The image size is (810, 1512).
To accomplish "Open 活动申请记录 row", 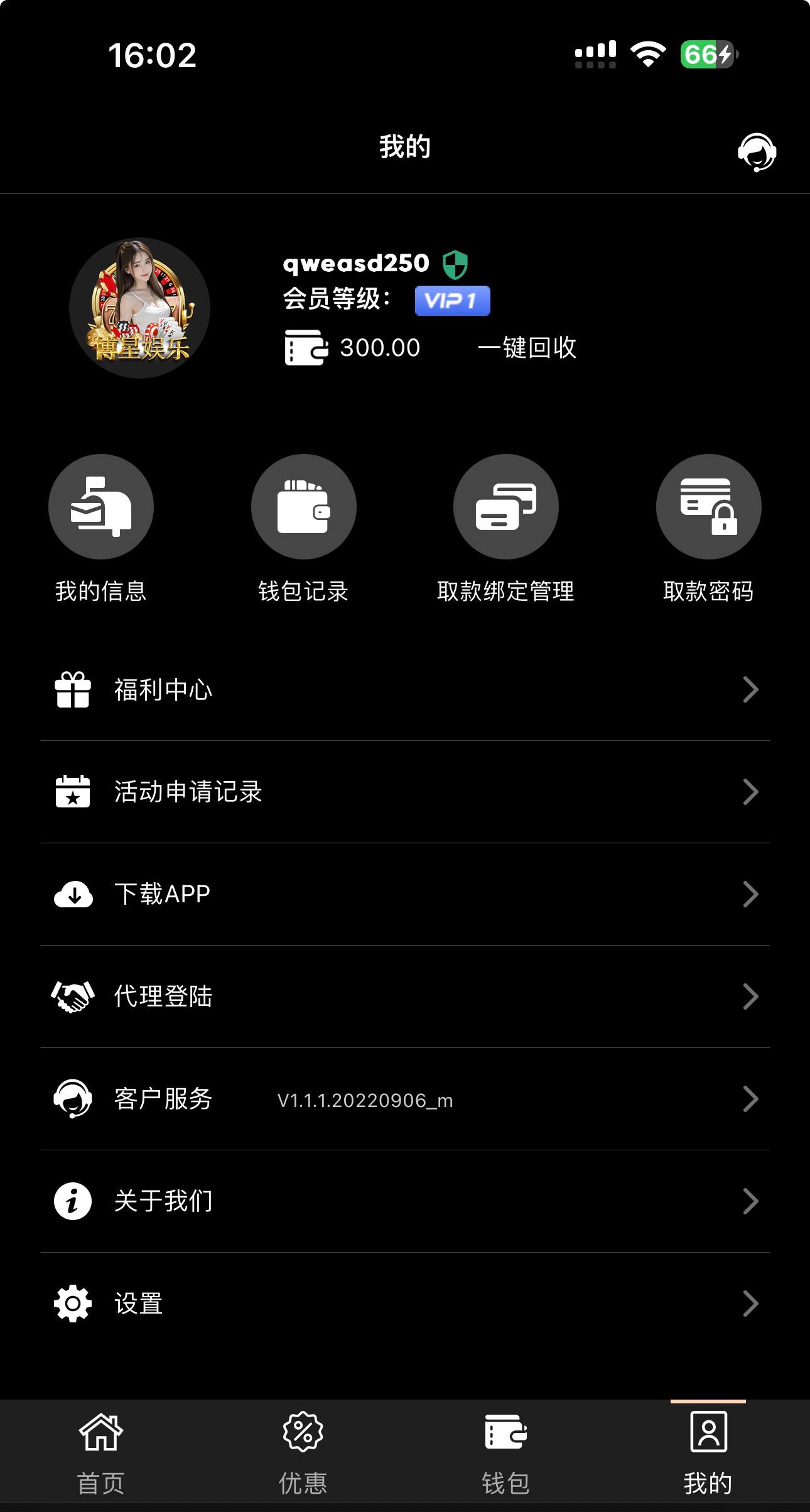I will click(x=405, y=792).
